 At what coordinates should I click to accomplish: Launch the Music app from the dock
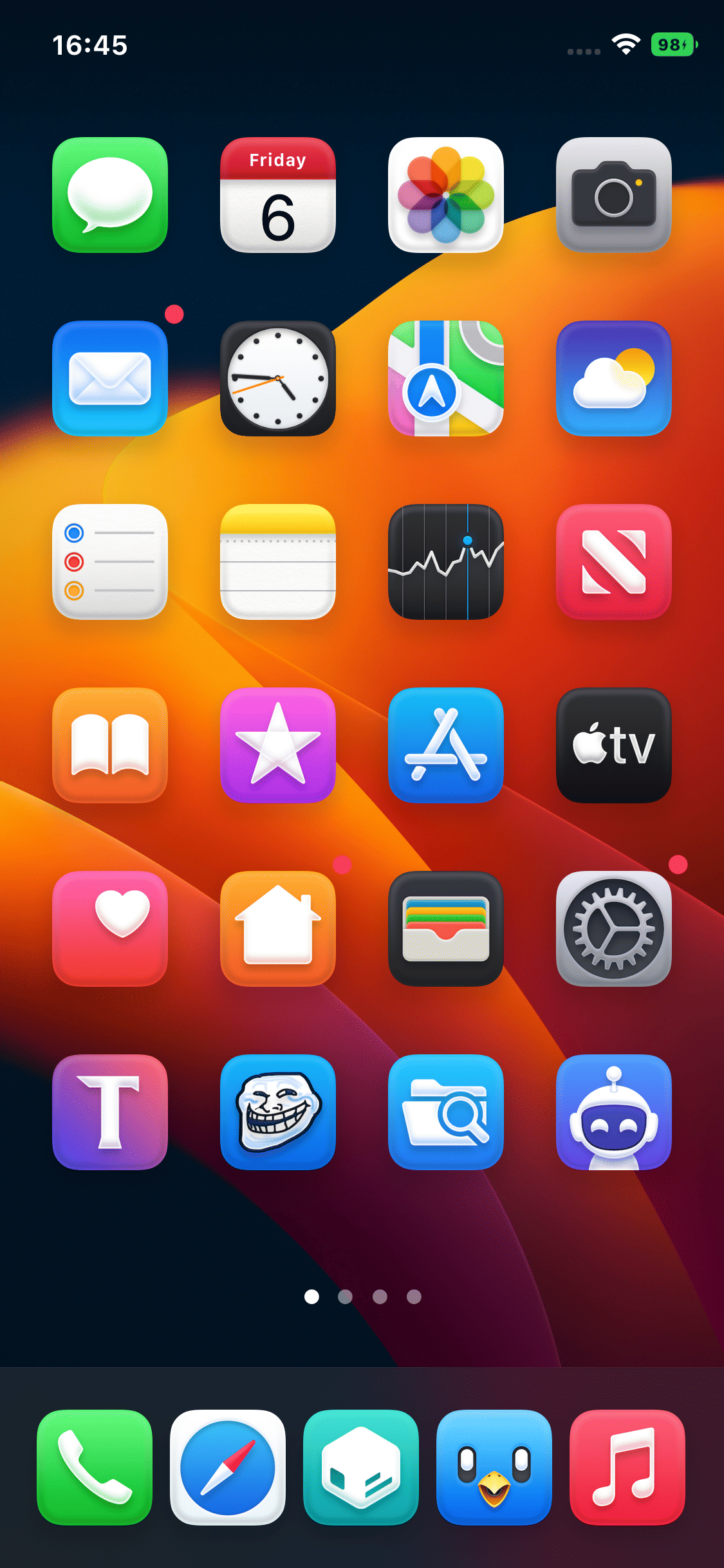627,1468
